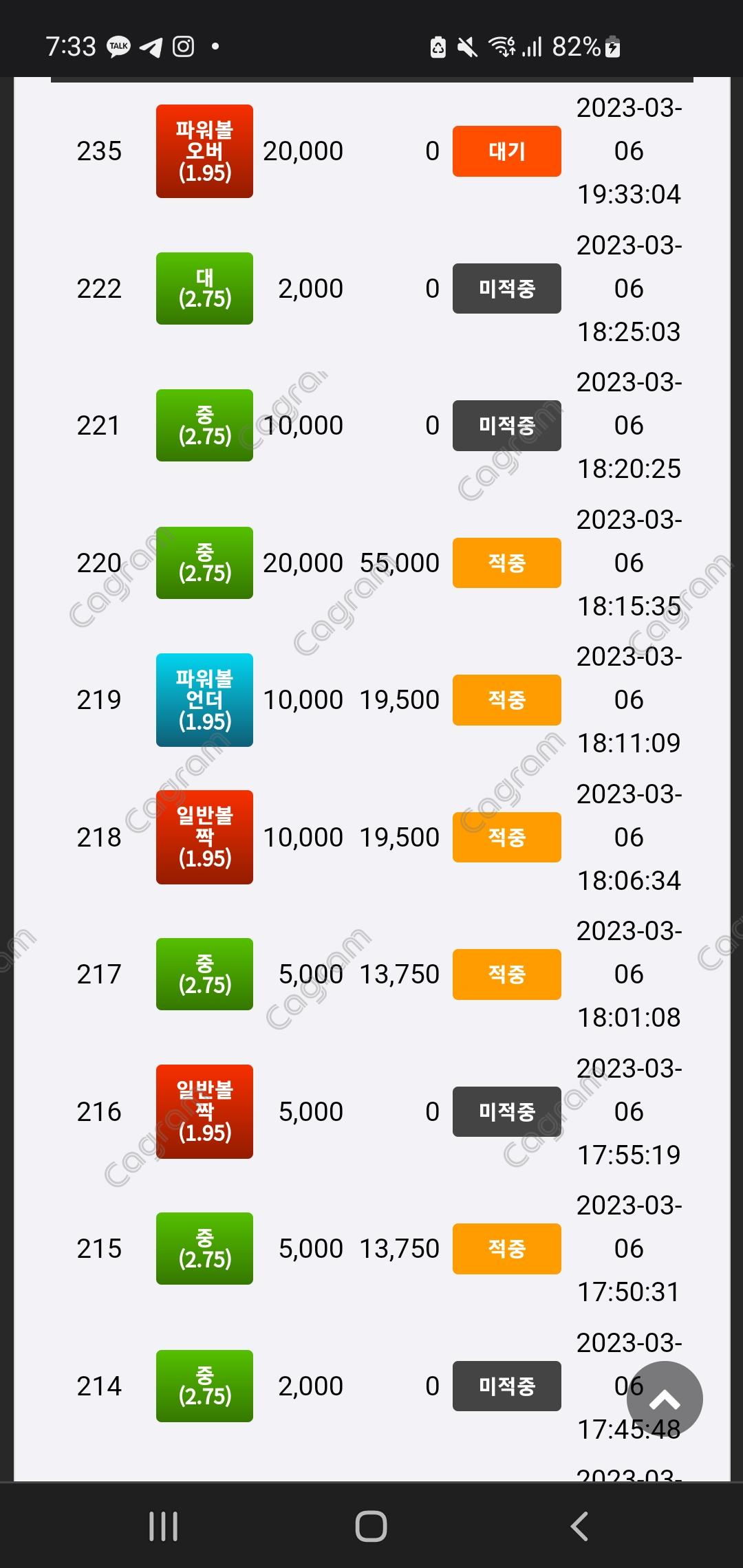Open the recent apps overview
The image size is (743, 1568).
pyautogui.click(x=164, y=1526)
